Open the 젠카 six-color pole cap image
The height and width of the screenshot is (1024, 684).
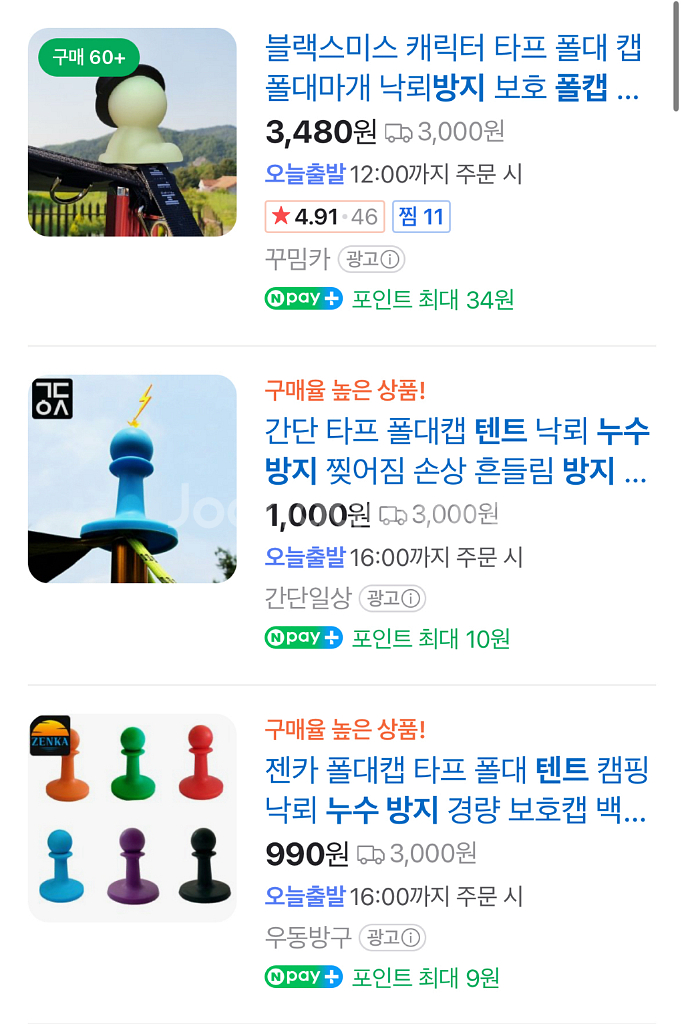pos(132,817)
